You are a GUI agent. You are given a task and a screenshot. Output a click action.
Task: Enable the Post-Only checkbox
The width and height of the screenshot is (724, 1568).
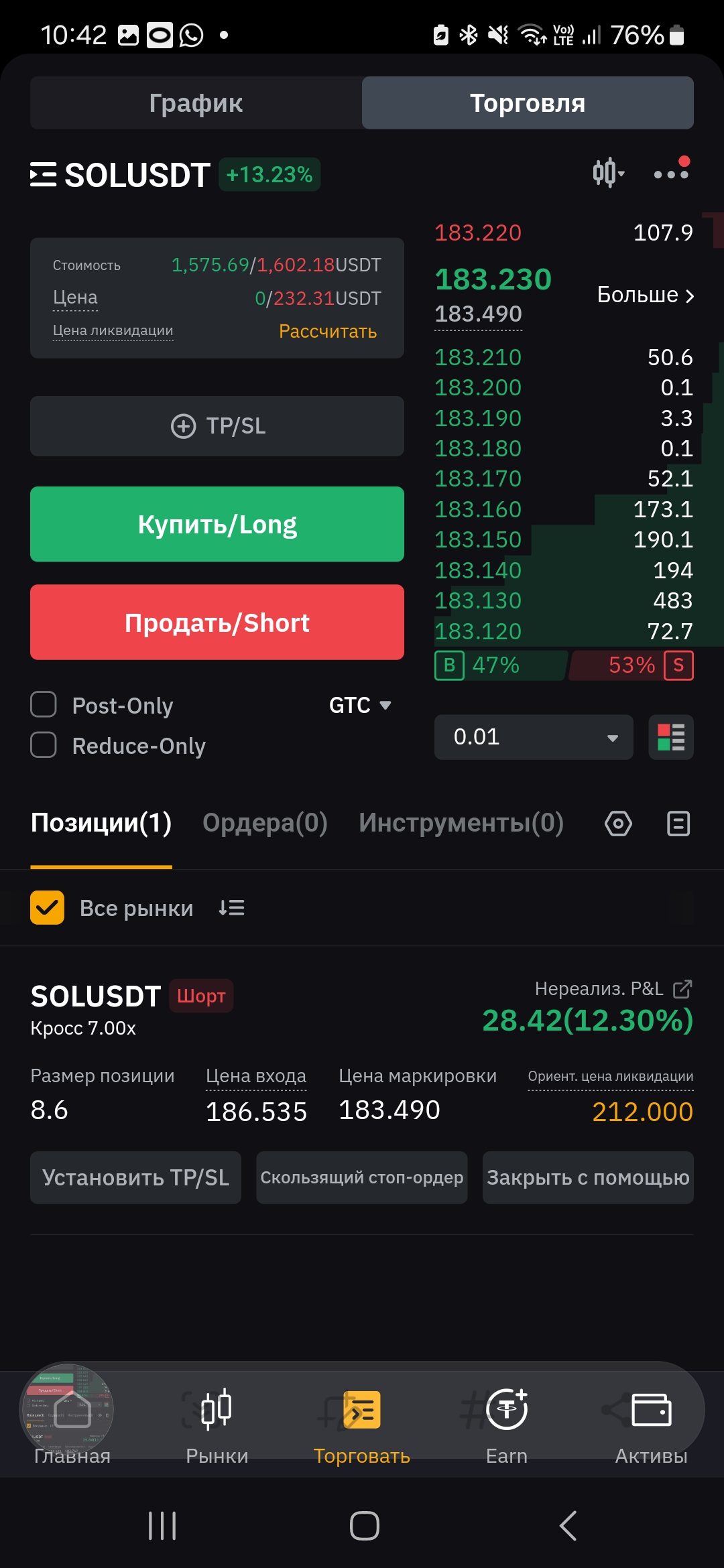44,705
